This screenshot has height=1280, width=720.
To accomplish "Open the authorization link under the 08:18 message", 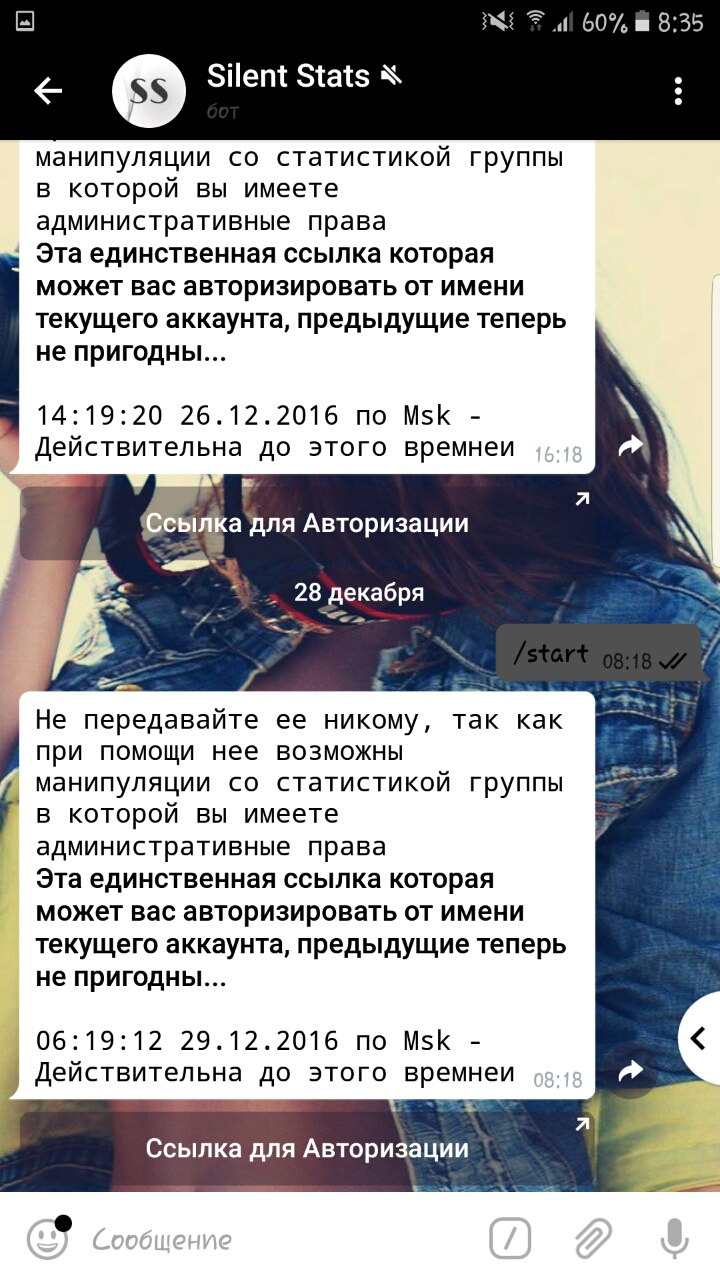I will pyautogui.click(x=307, y=1148).
